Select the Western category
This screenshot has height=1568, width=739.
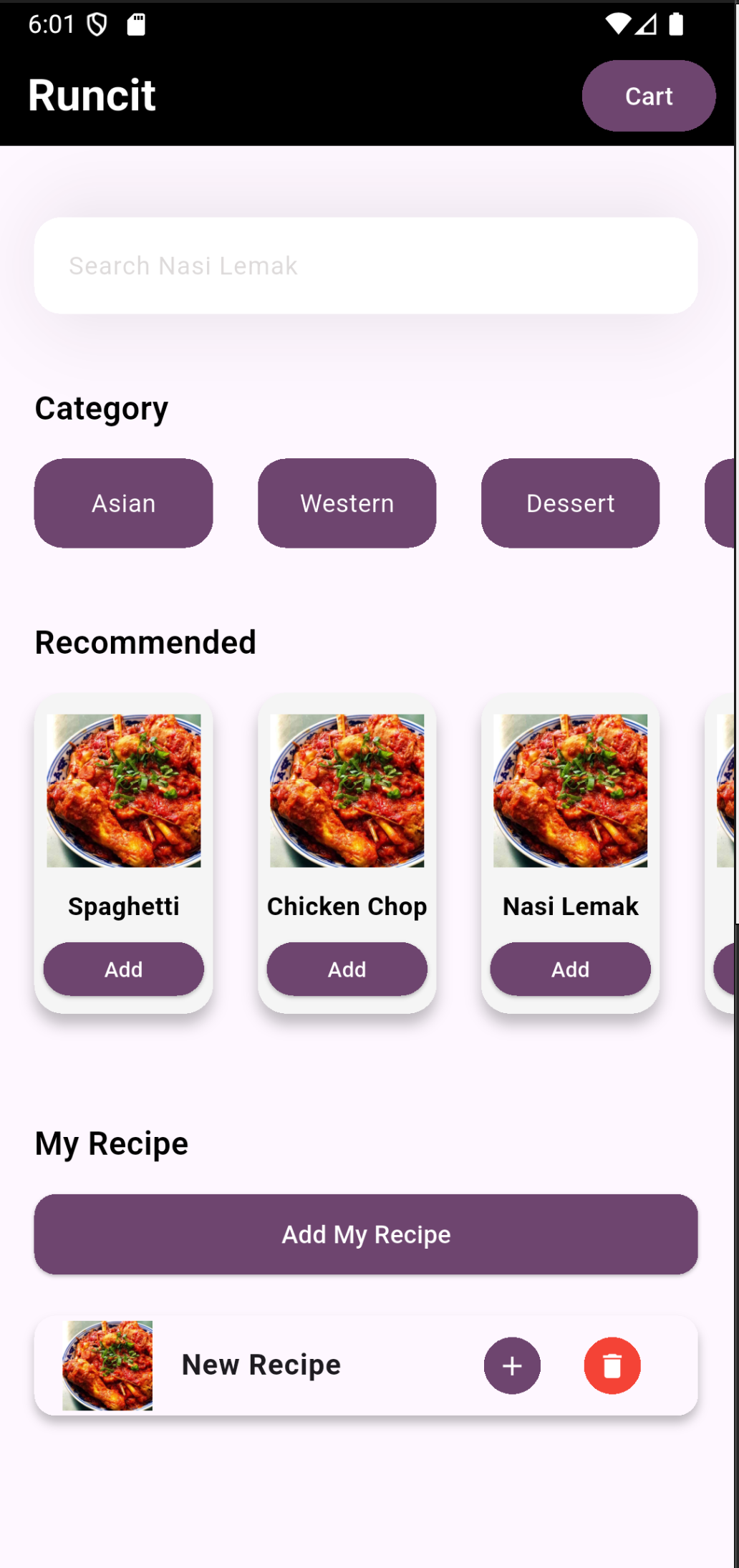[347, 503]
